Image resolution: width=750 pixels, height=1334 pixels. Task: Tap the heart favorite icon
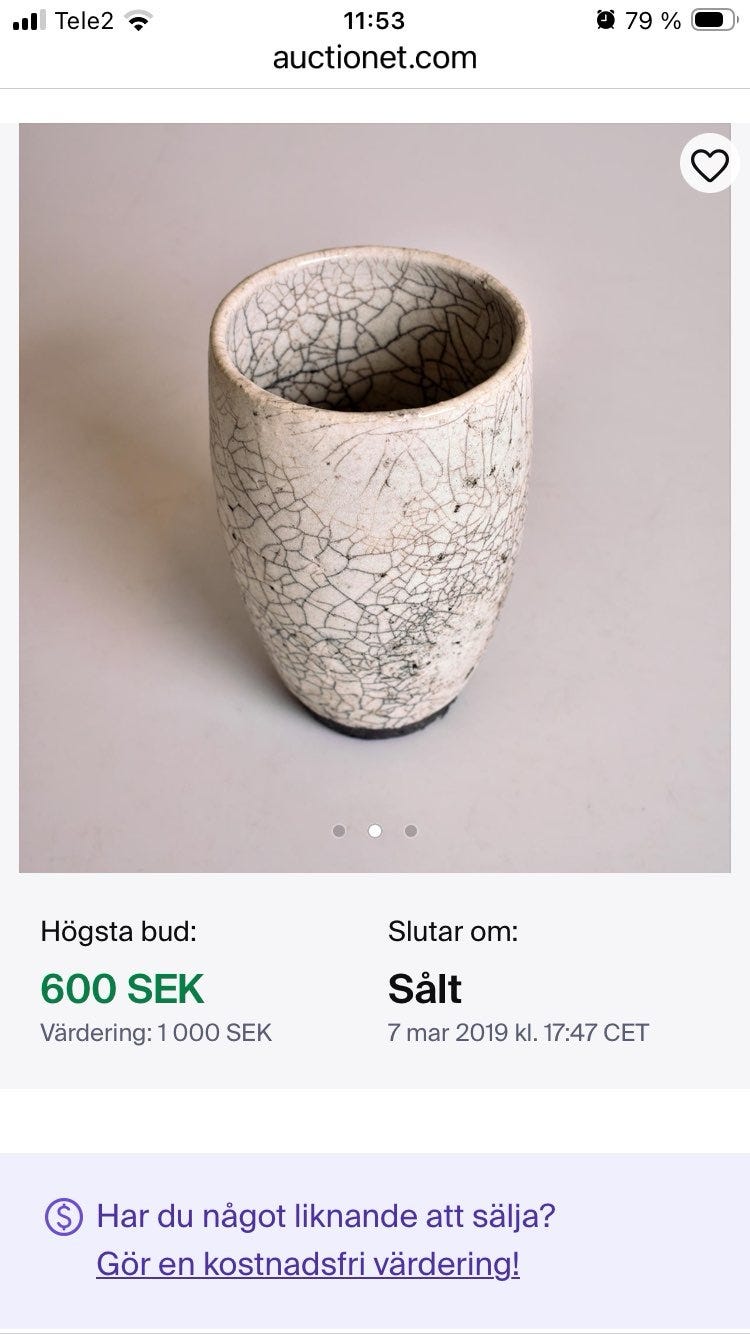click(709, 163)
